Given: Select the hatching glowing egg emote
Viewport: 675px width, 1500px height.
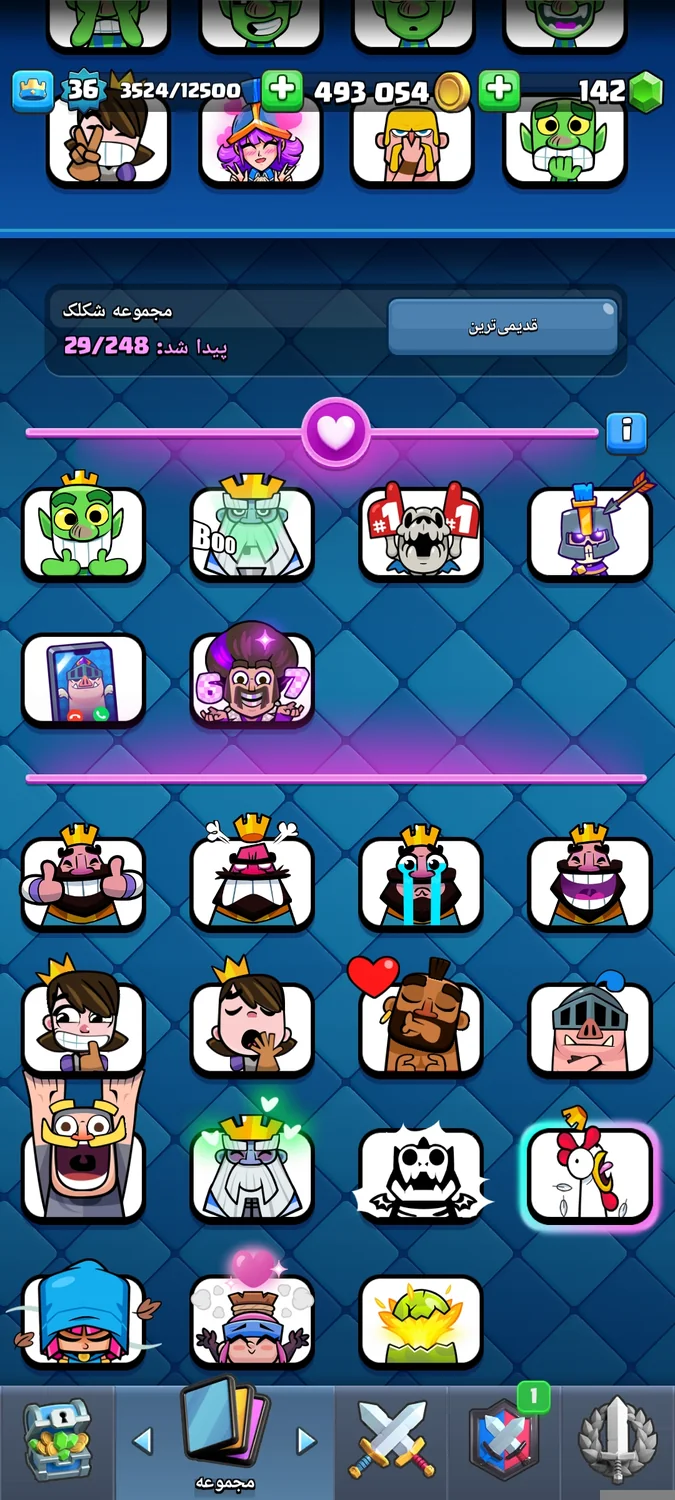Looking at the screenshot, I should click(421, 1320).
